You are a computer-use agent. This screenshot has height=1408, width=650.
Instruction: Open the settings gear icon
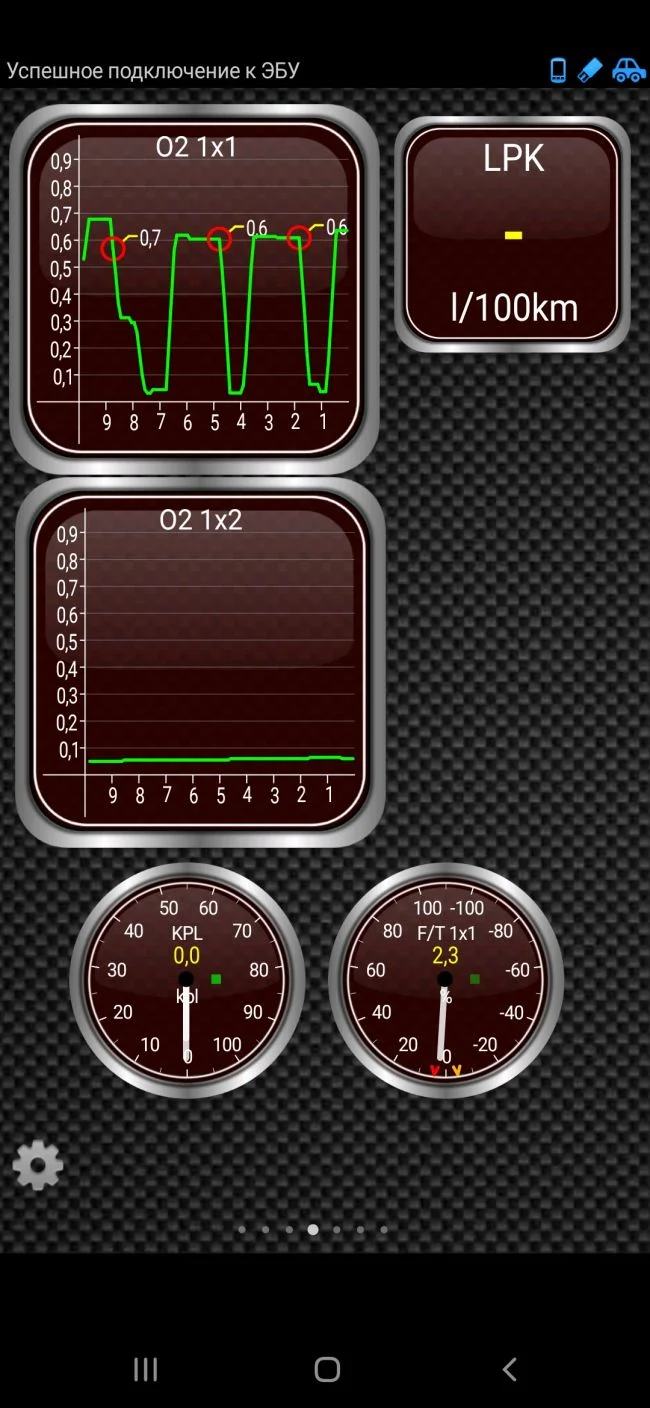click(38, 1165)
